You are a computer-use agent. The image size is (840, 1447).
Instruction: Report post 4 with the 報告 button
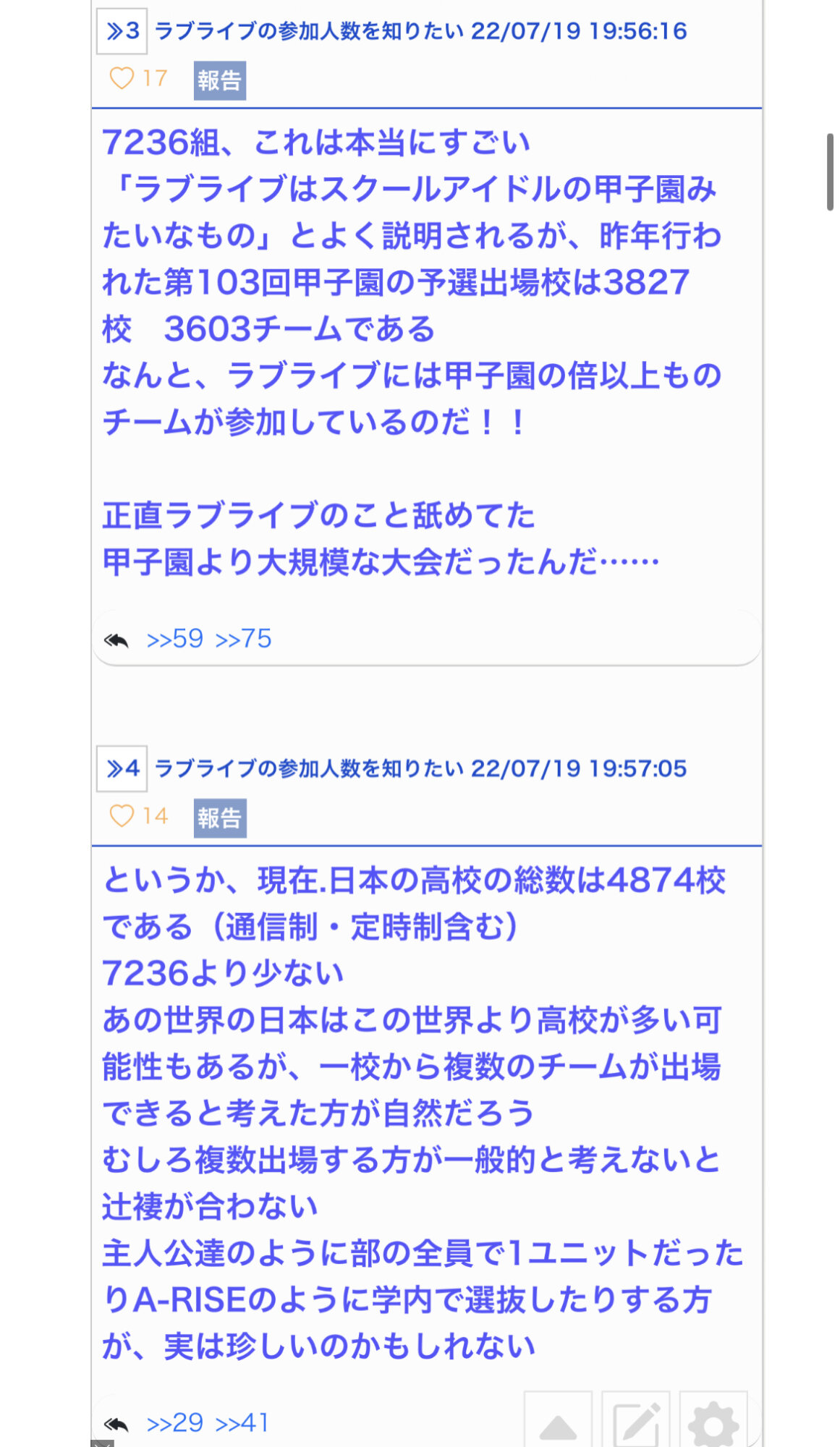[220, 818]
